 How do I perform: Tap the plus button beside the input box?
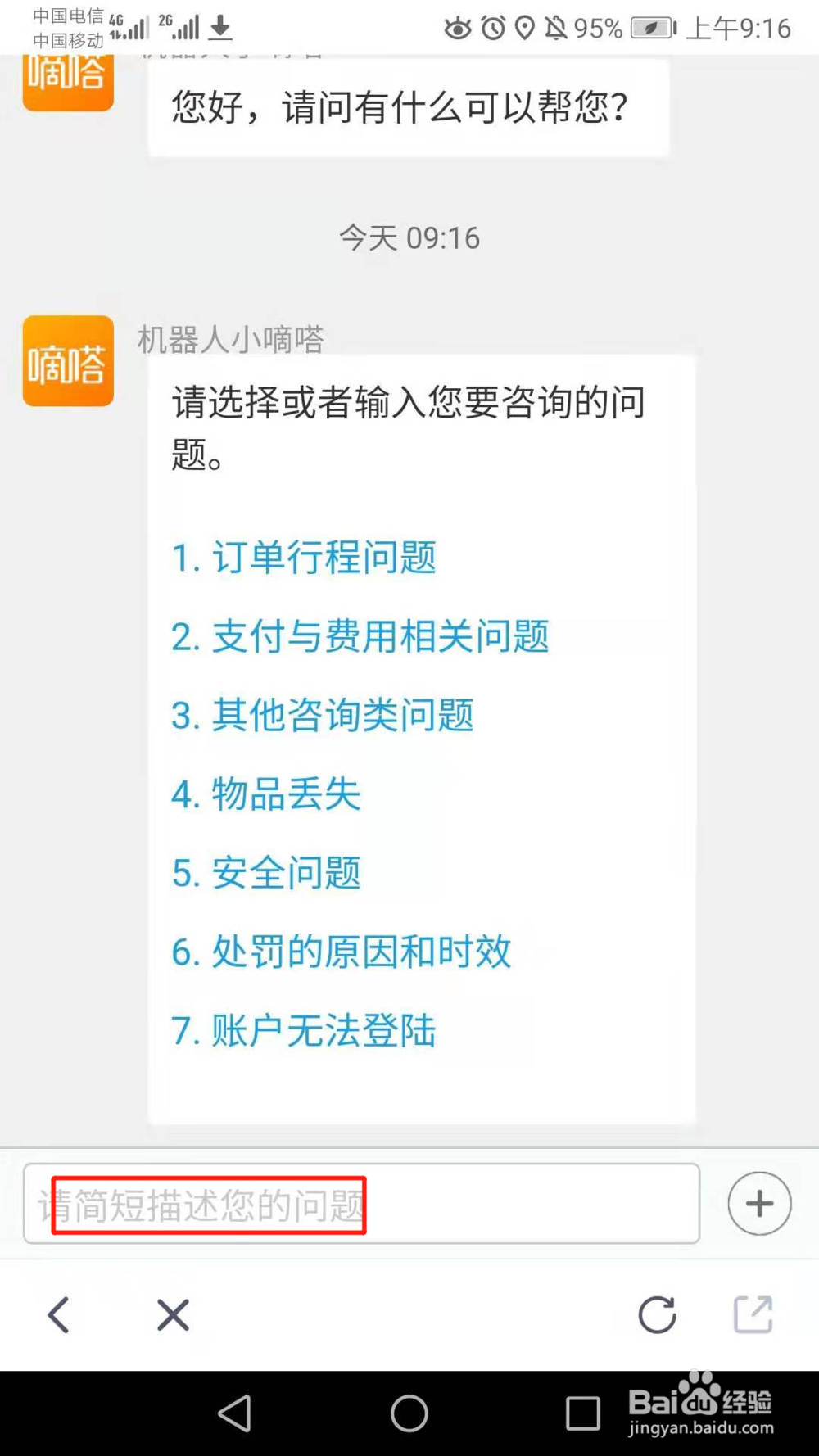pyautogui.click(x=758, y=1202)
